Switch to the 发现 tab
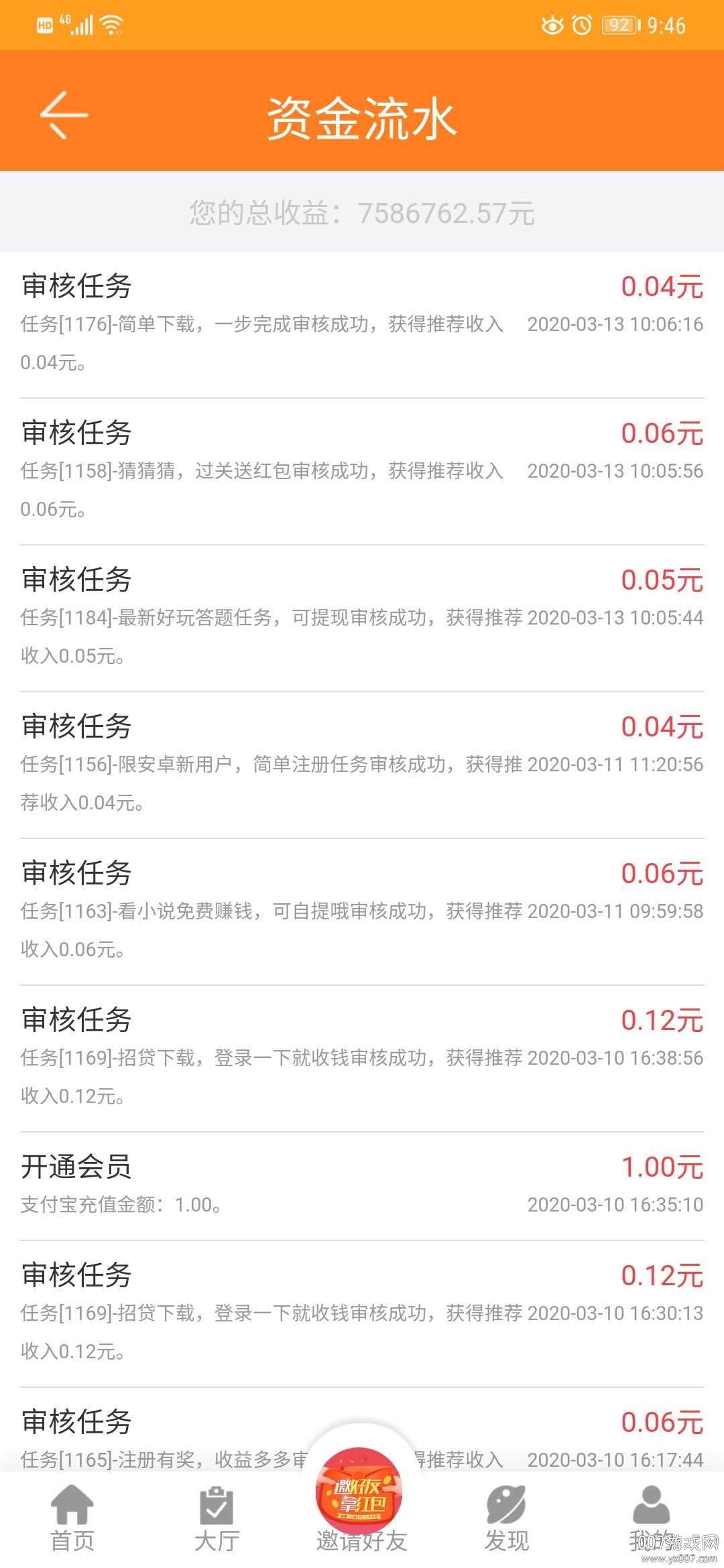Image resolution: width=724 pixels, height=1568 pixels. 507,1518
